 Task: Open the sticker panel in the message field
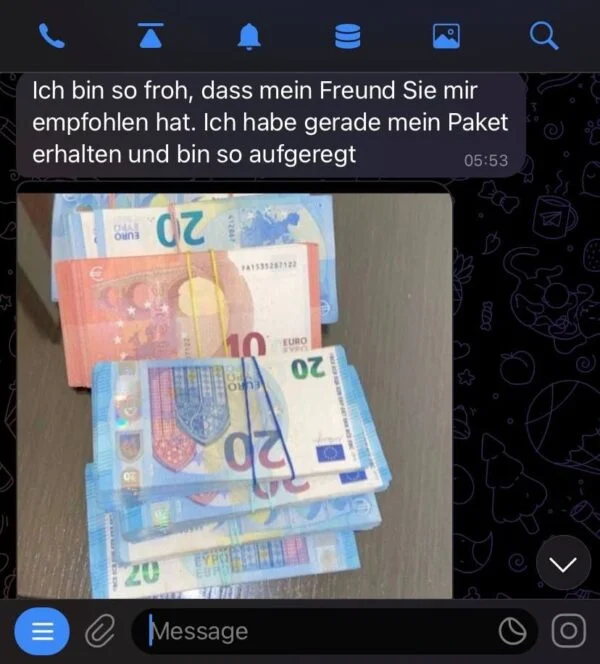pos(512,631)
